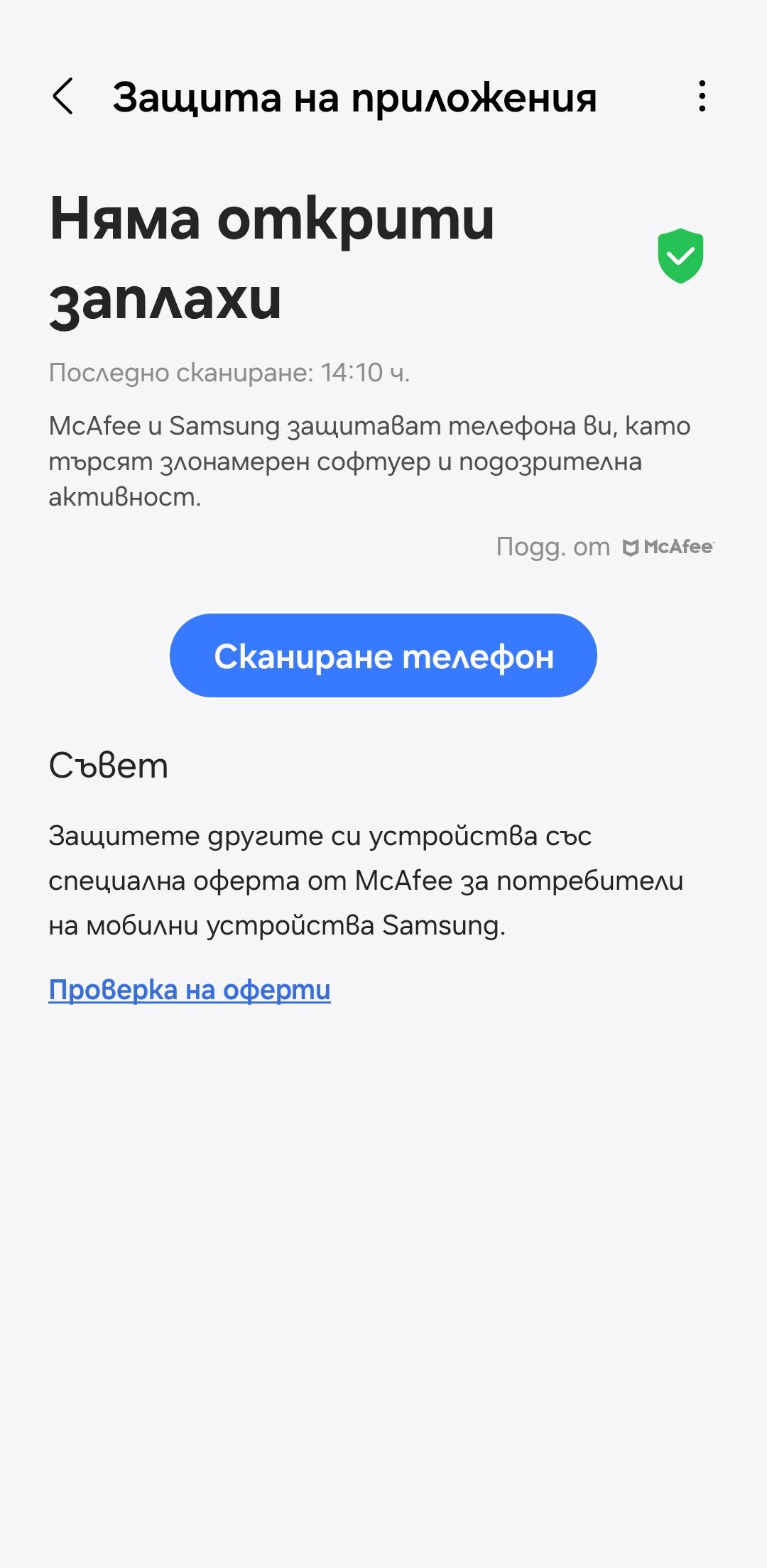The image size is (767, 1568).
Task: Open the Проверка на оферти link
Action: pyautogui.click(x=190, y=989)
